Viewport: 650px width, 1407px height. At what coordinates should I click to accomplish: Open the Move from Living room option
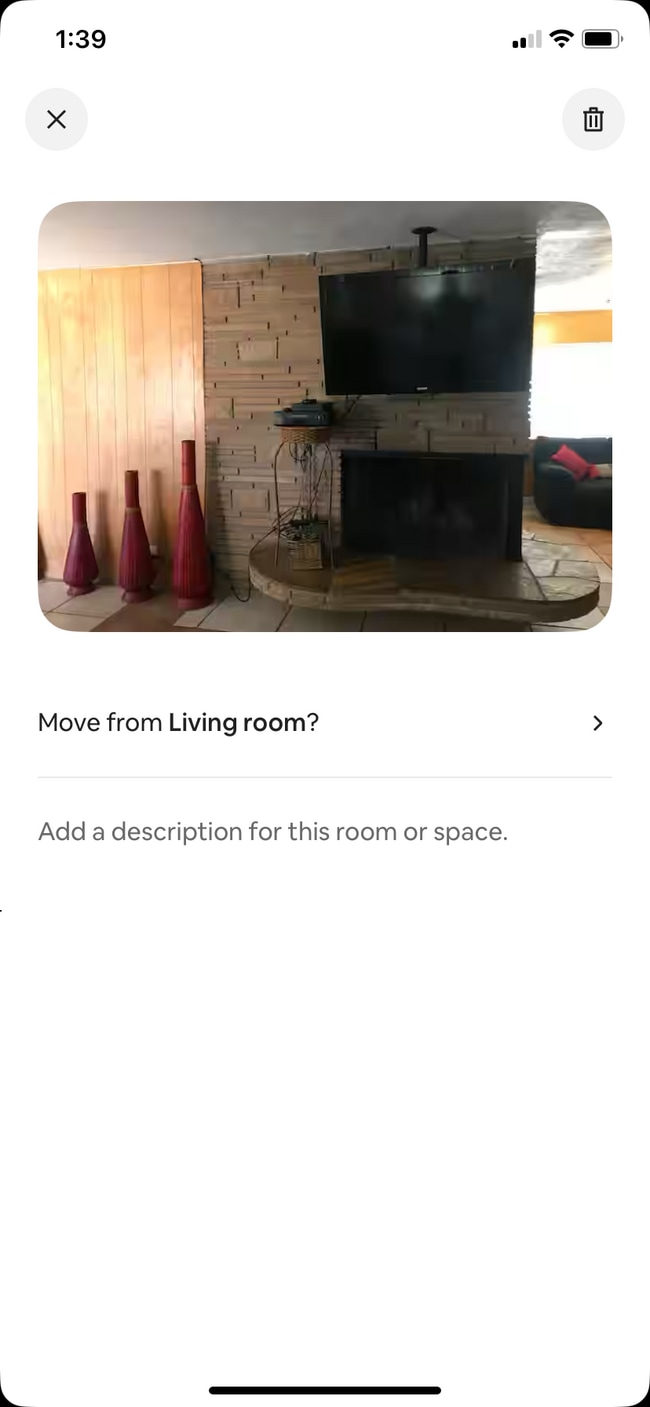click(x=324, y=723)
